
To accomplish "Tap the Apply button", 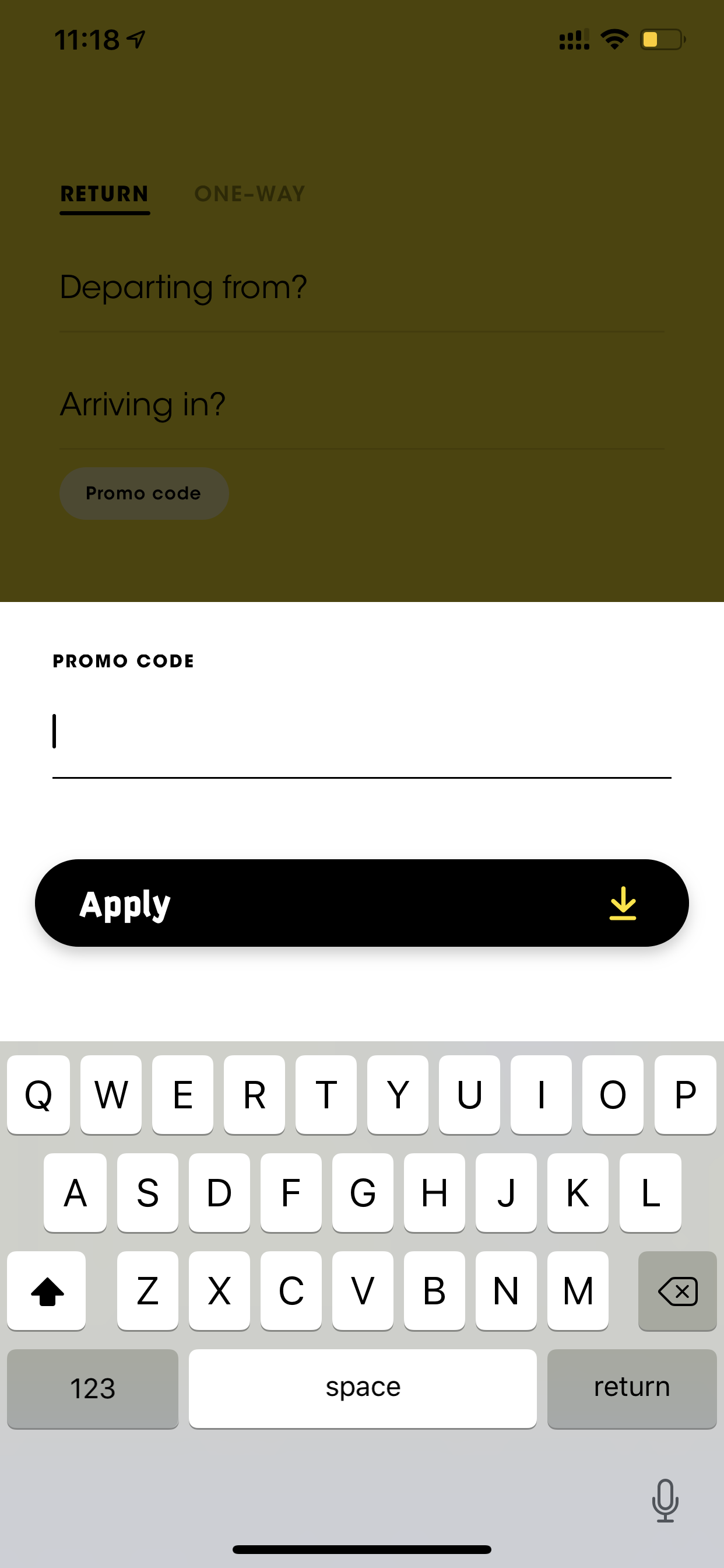I will (362, 902).
